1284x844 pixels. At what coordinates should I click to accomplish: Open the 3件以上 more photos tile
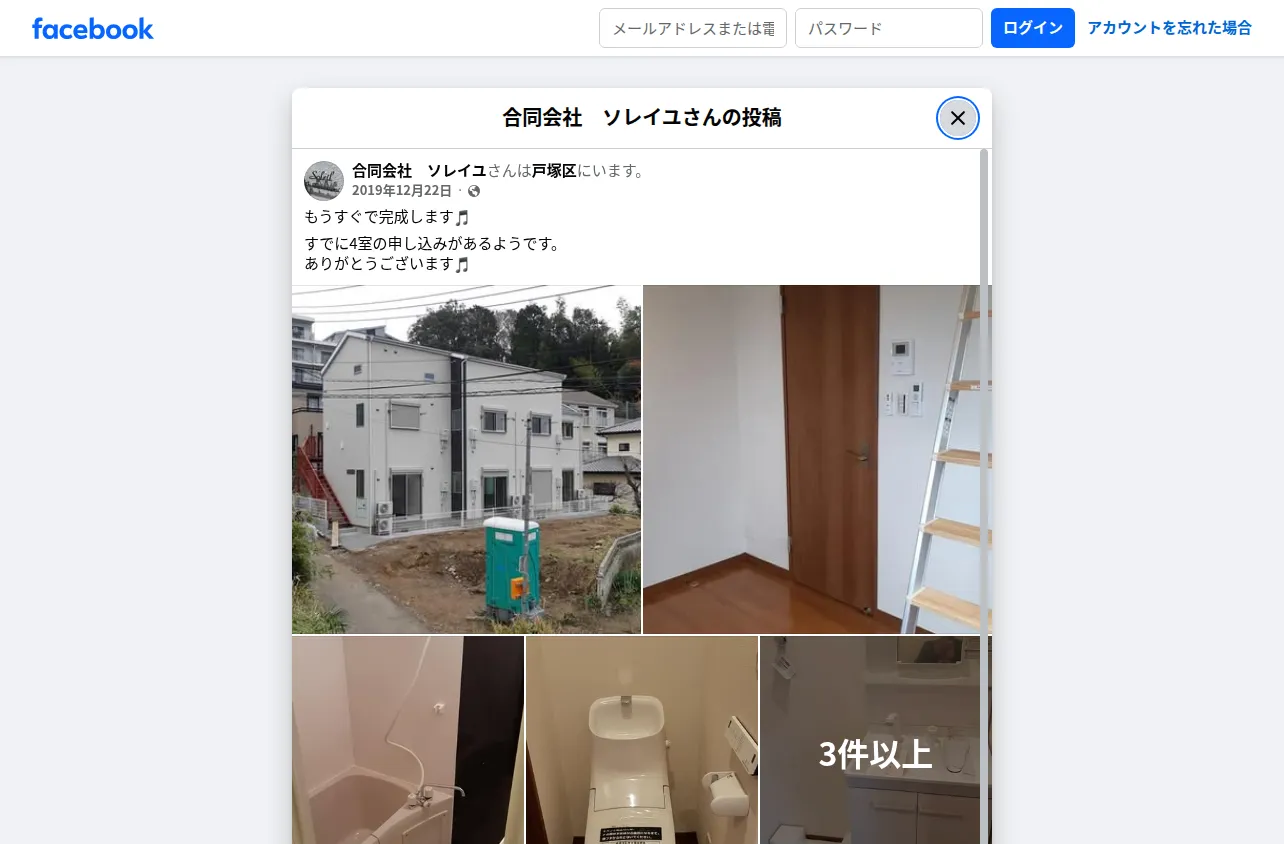(x=875, y=740)
